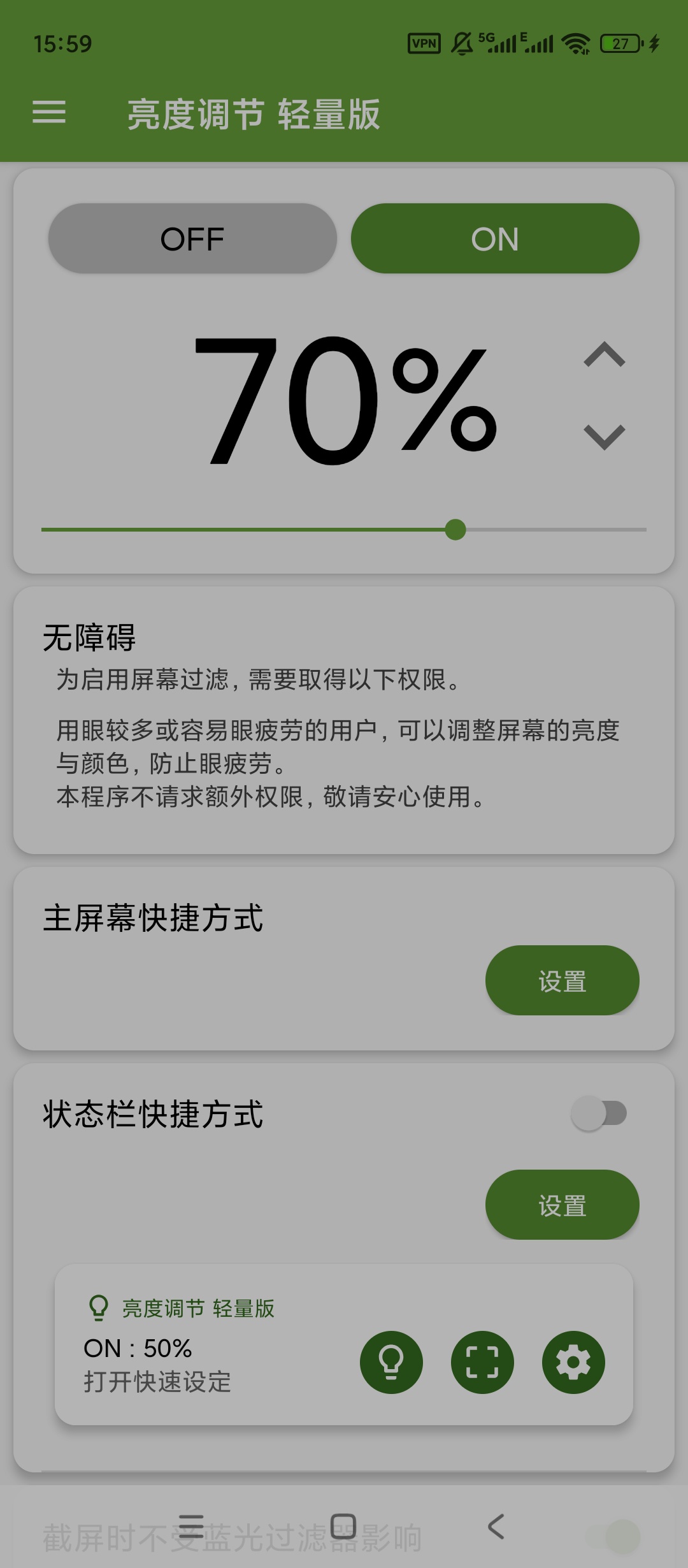Tap 设置 under 状态栏快捷方式
Screen dimensions: 688x1568
pyautogui.click(x=563, y=1205)
